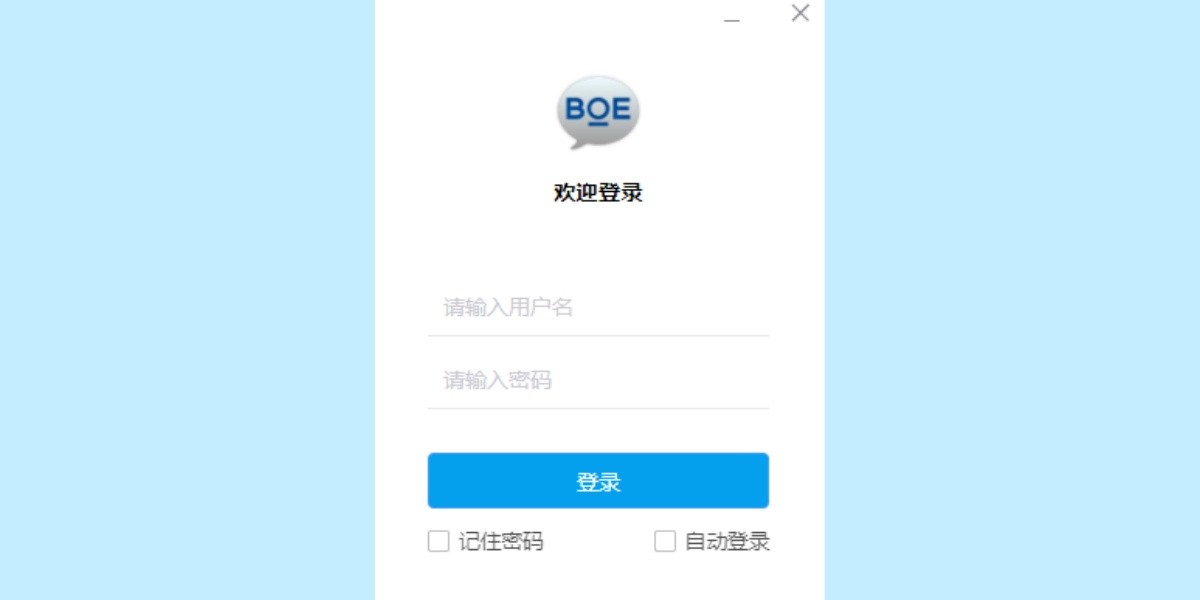Viewport: 1200px width, 600px height.
Task: Check the 记住密码 checkbox
Action: tap(438, 542)
